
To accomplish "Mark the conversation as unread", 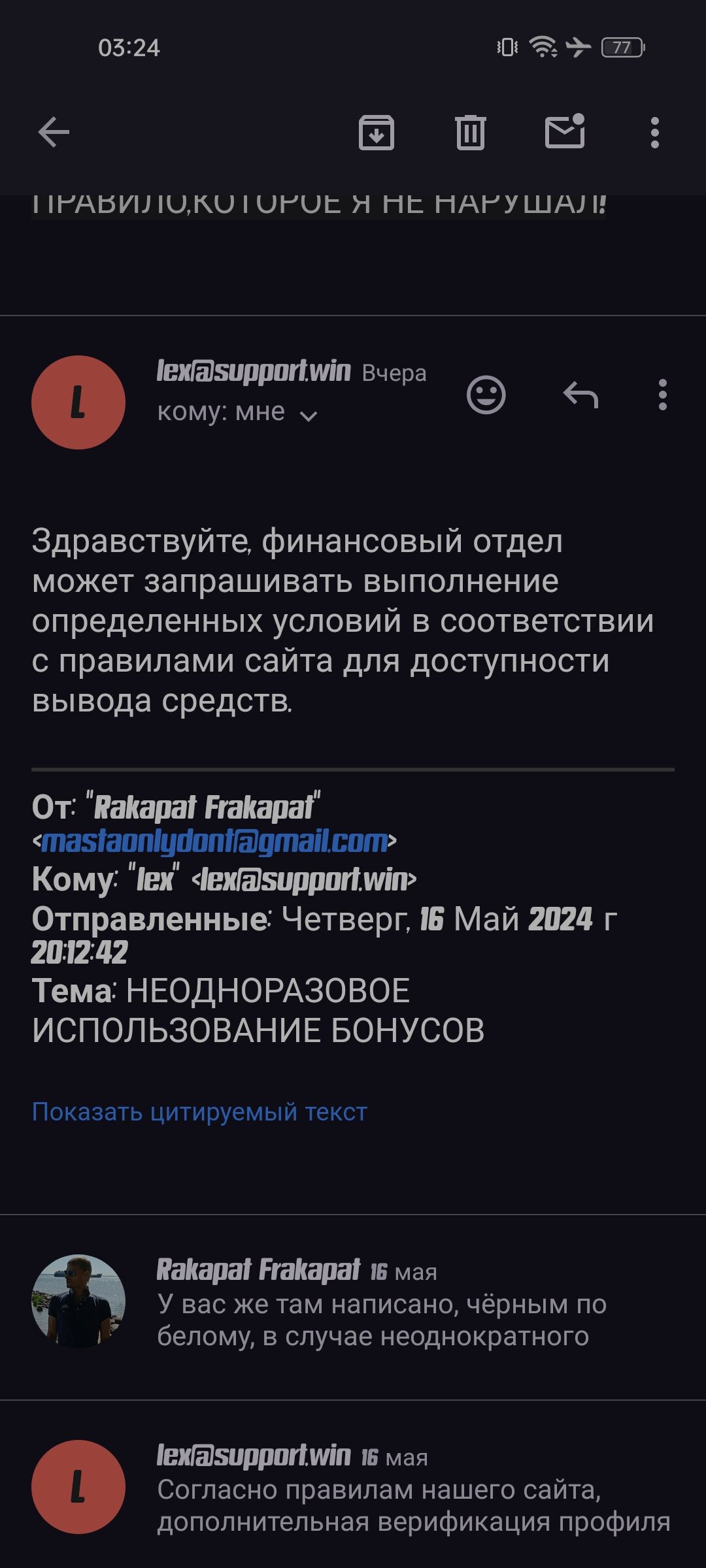I will 565,133.
